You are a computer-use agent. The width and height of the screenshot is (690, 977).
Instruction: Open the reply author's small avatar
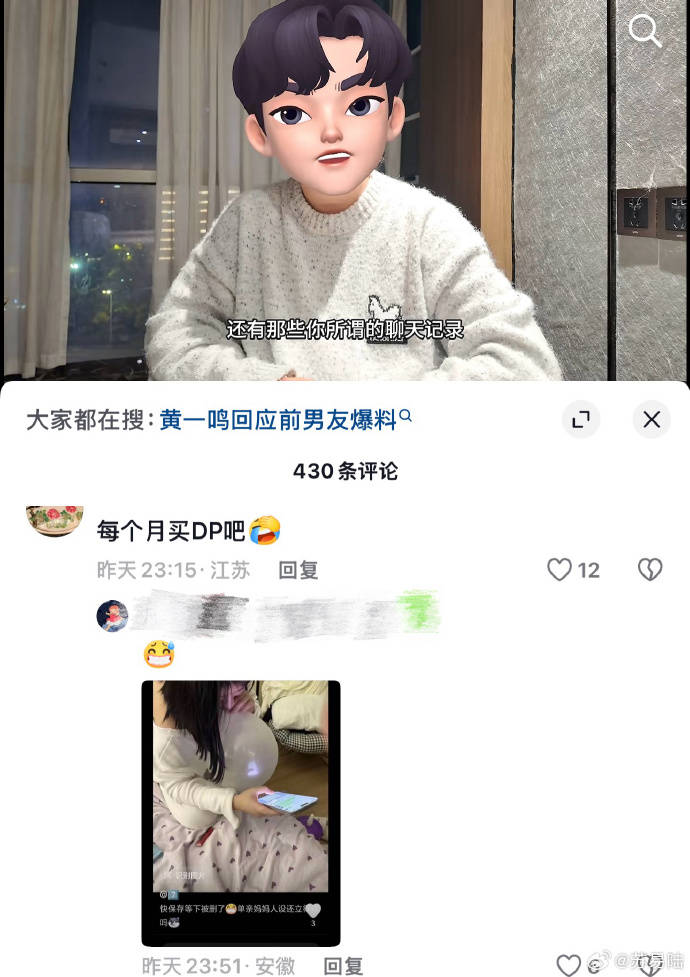(x=112, y=616)
